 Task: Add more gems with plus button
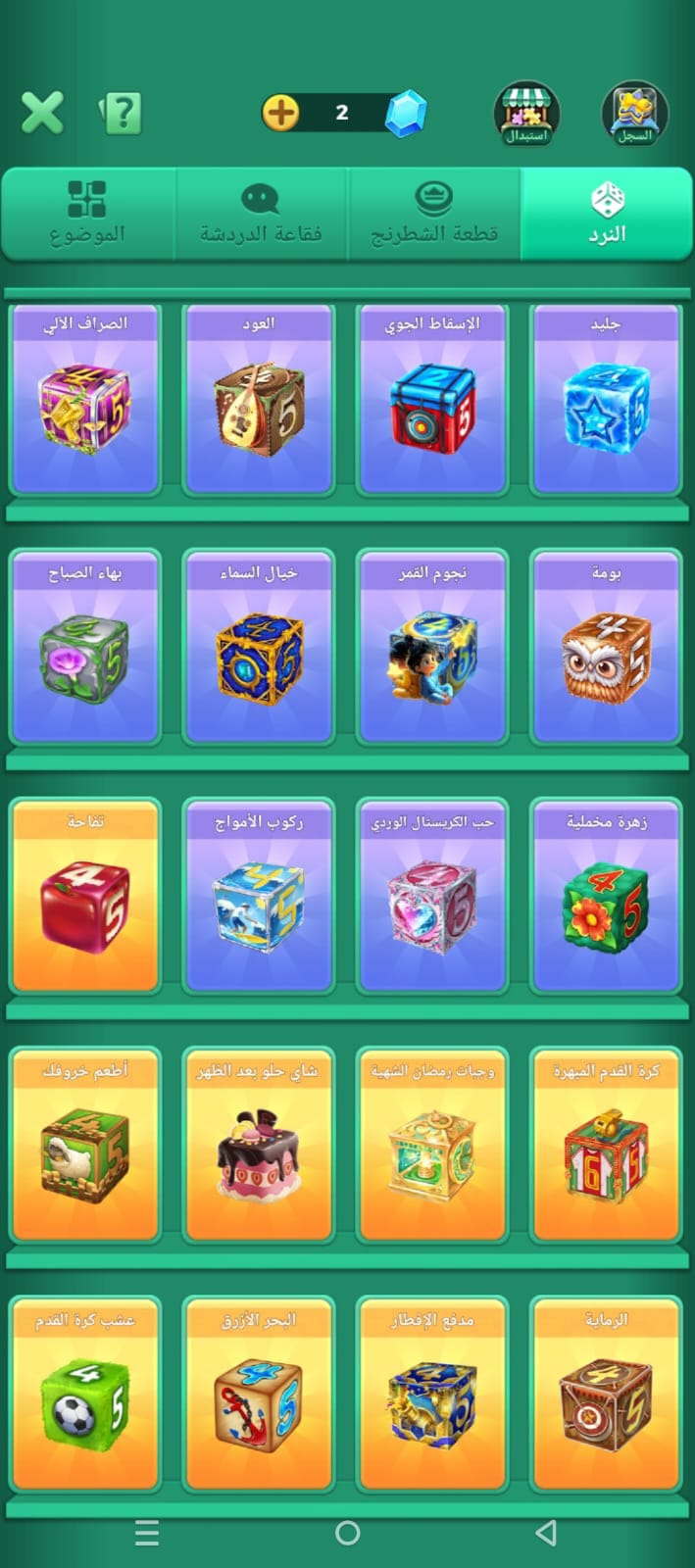(280, 113)
